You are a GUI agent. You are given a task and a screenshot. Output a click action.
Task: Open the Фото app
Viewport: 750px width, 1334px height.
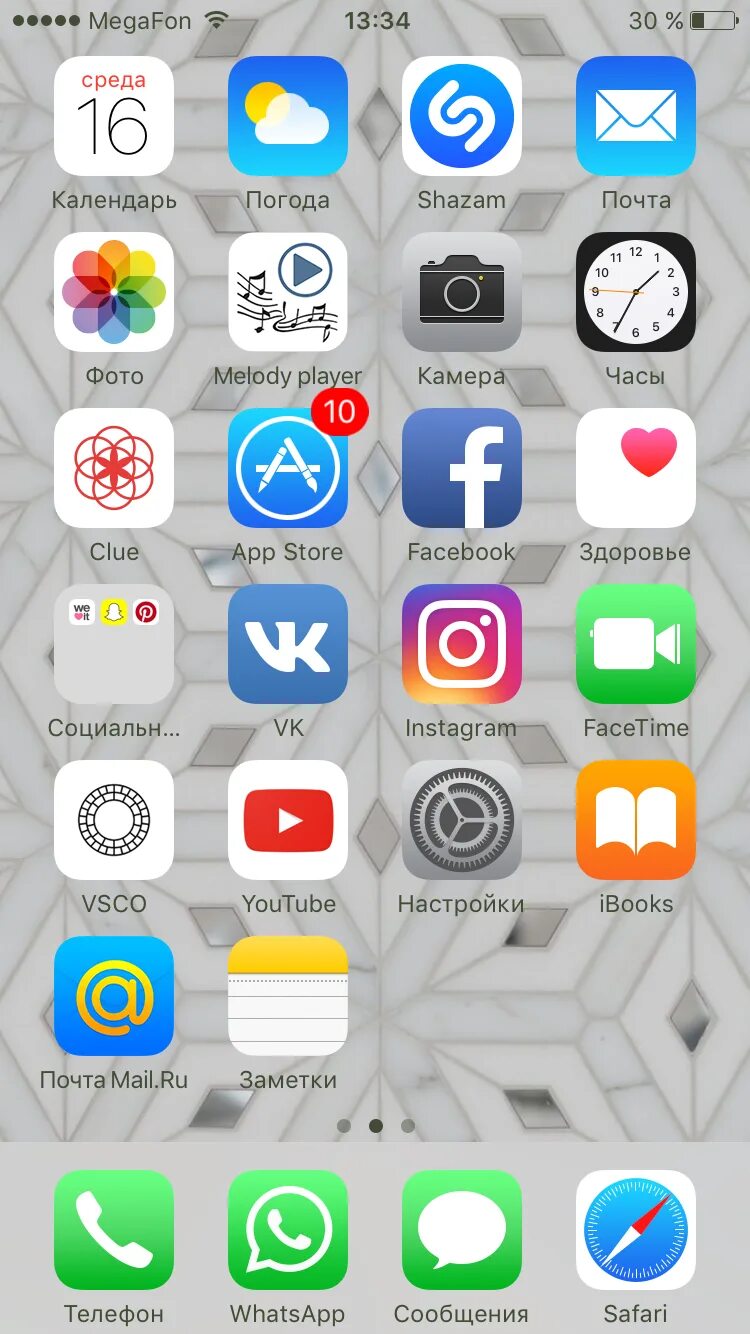point(114,292)
